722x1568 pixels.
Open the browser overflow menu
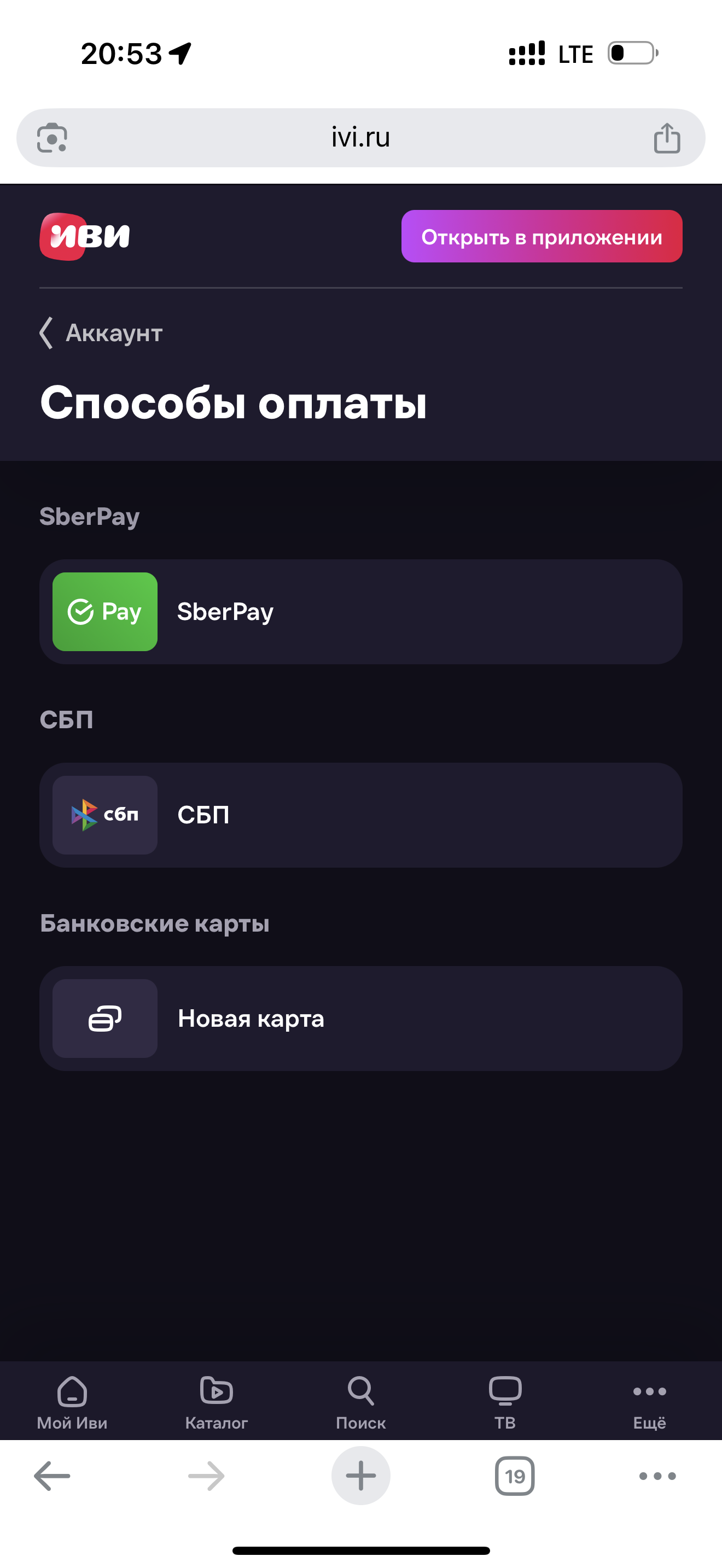click(657, 1476)
